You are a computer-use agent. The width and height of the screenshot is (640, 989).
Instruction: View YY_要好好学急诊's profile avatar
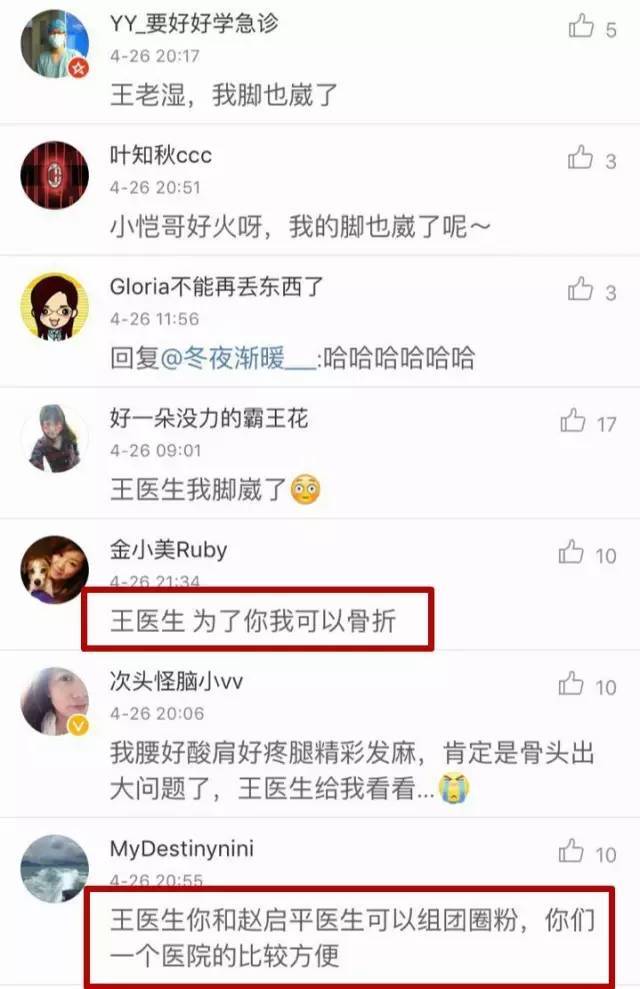tap(55, 44)
